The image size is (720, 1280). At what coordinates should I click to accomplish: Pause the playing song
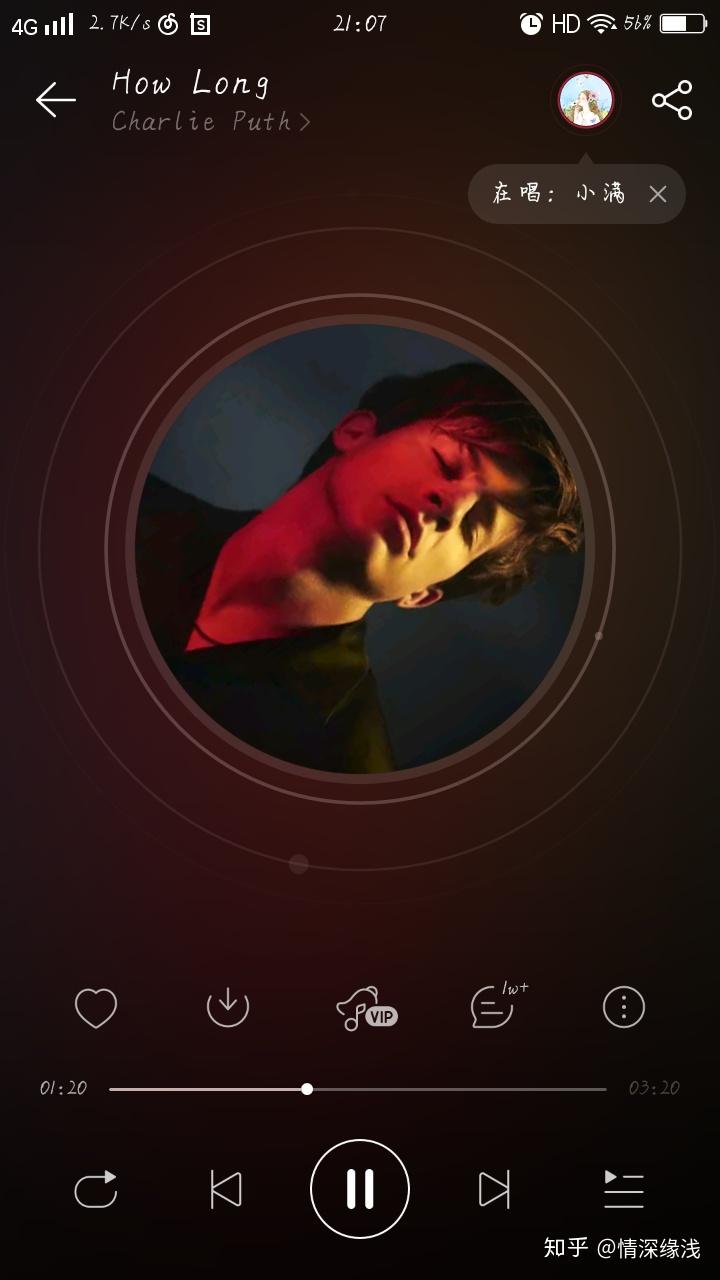pyautogui.click(x=360, y=1190)
